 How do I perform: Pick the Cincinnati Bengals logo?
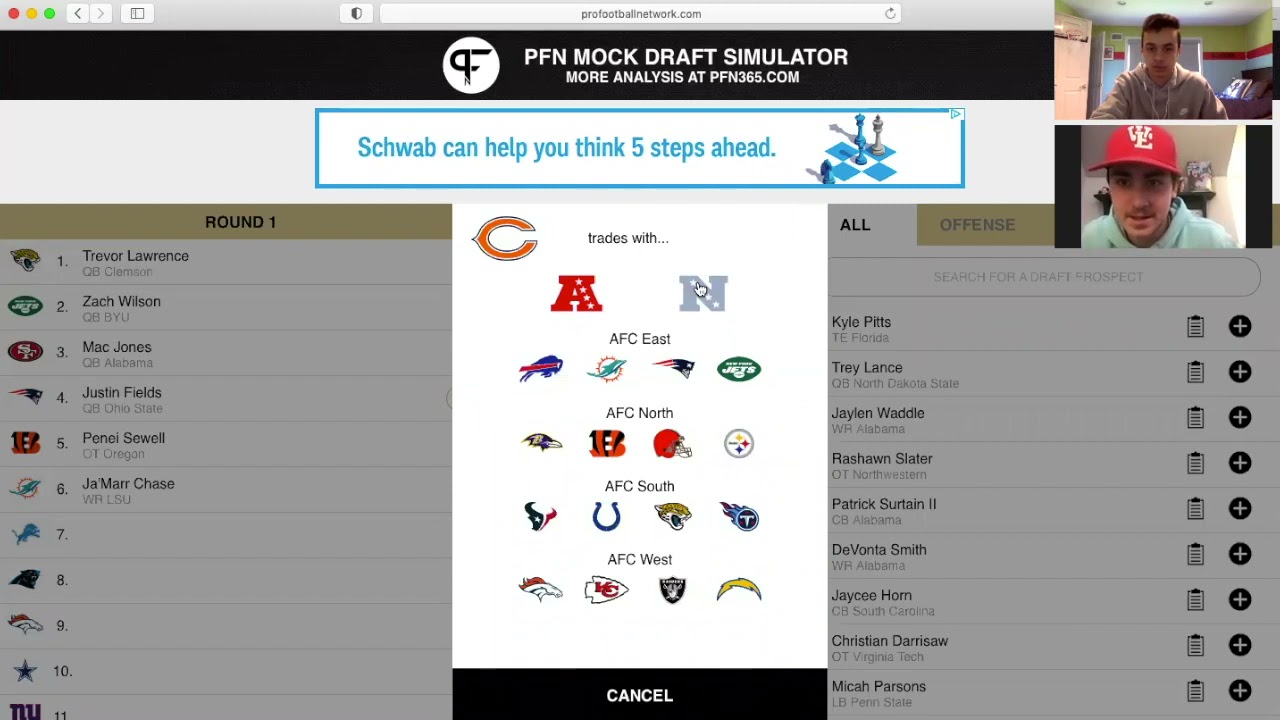[606, 443]
